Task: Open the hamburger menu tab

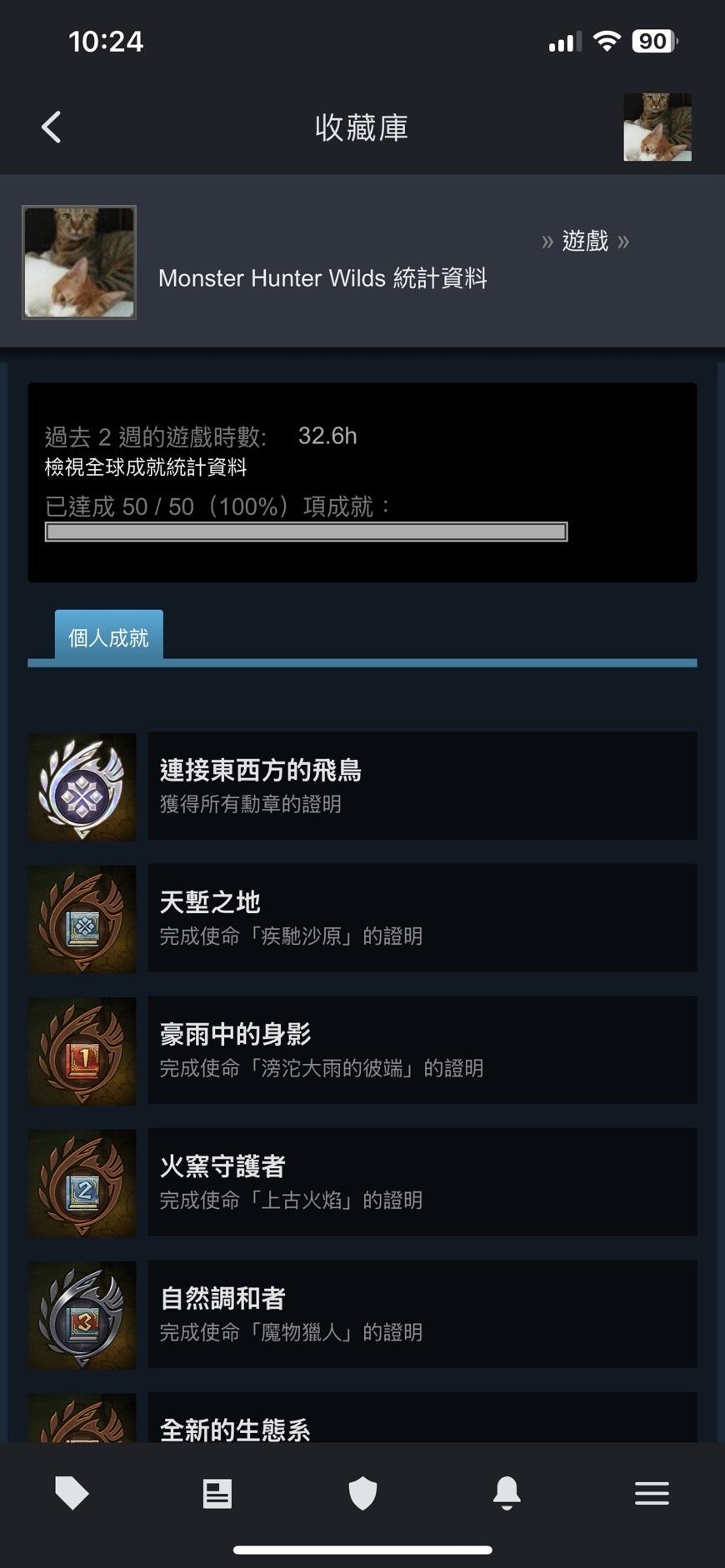Action: click(x=652, y=1493)
